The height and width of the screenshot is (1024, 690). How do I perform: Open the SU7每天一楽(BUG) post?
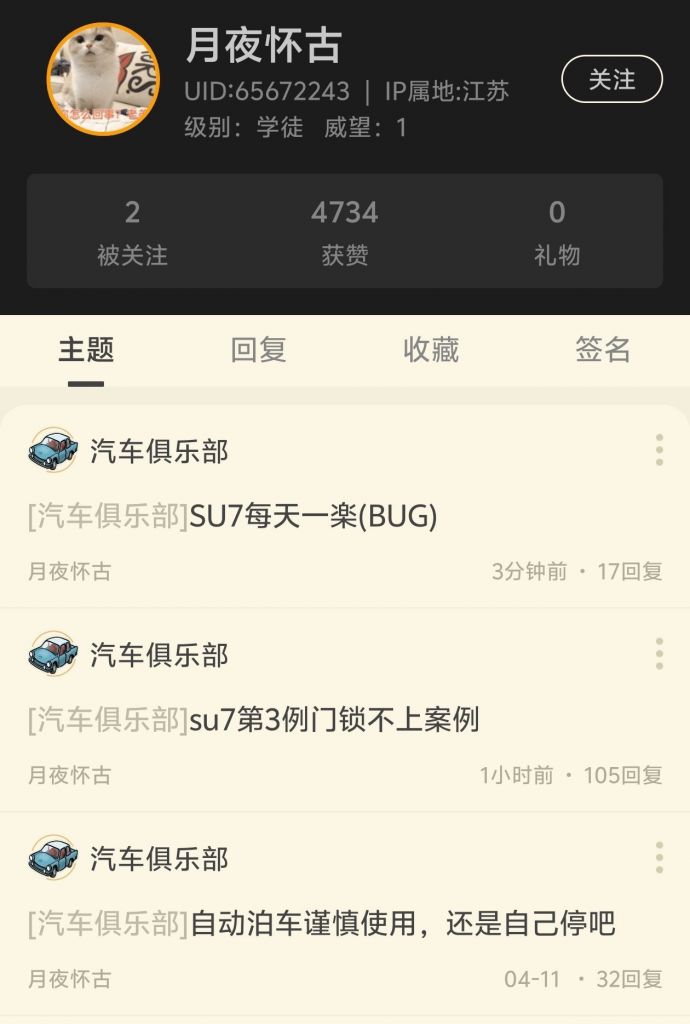point(314,516)
